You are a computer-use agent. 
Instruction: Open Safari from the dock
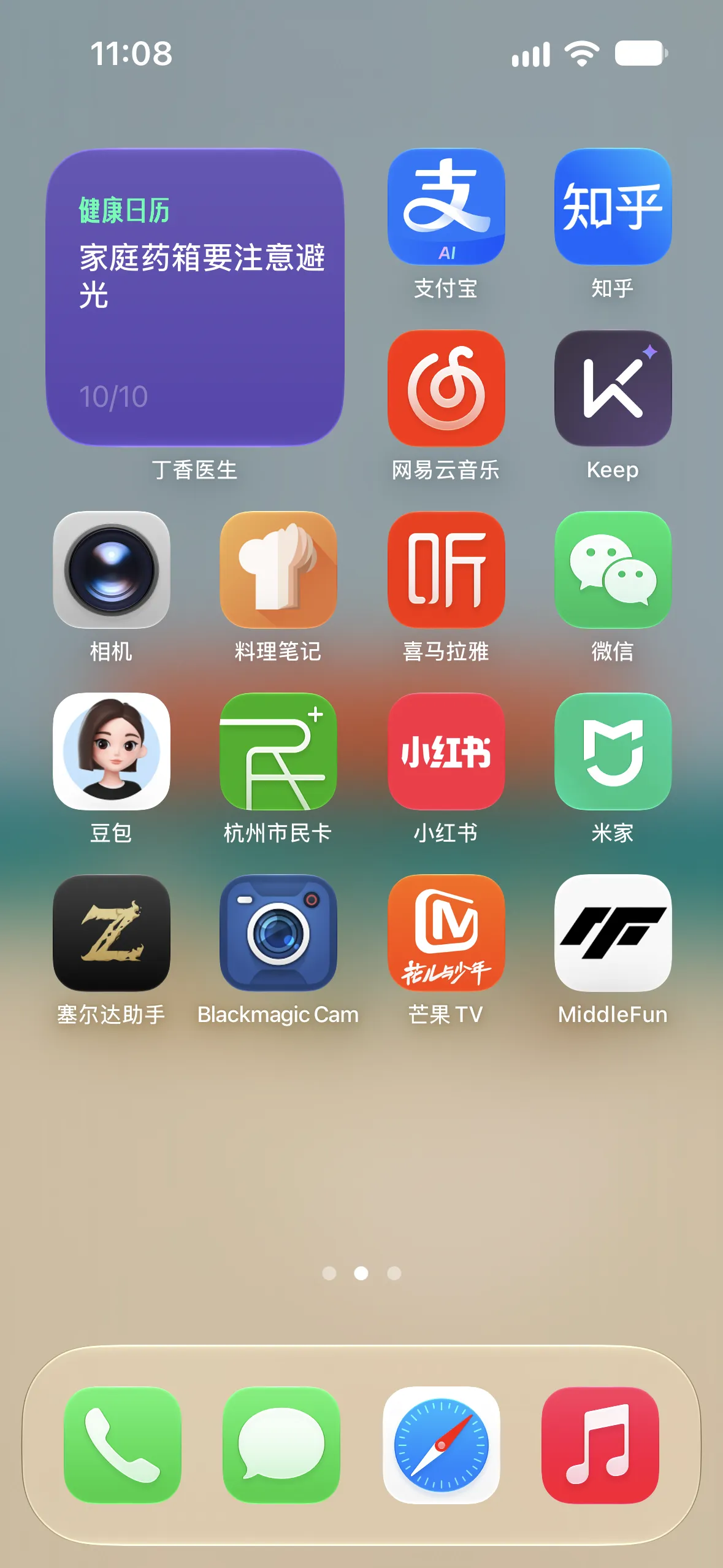pyautogui.click(x=441, y=1445)
